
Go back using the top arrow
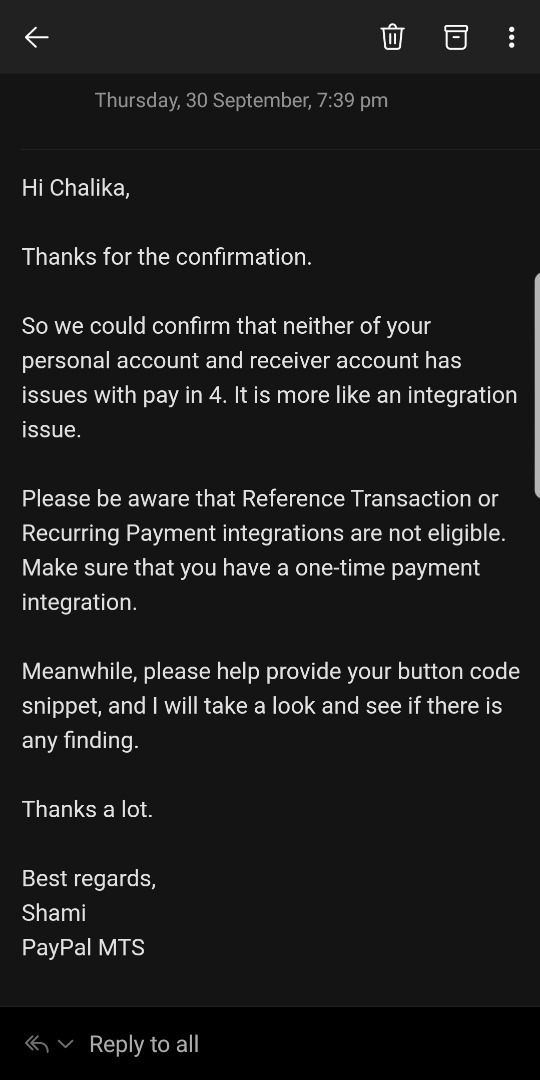pyautogui.click(x=36, y=37)
